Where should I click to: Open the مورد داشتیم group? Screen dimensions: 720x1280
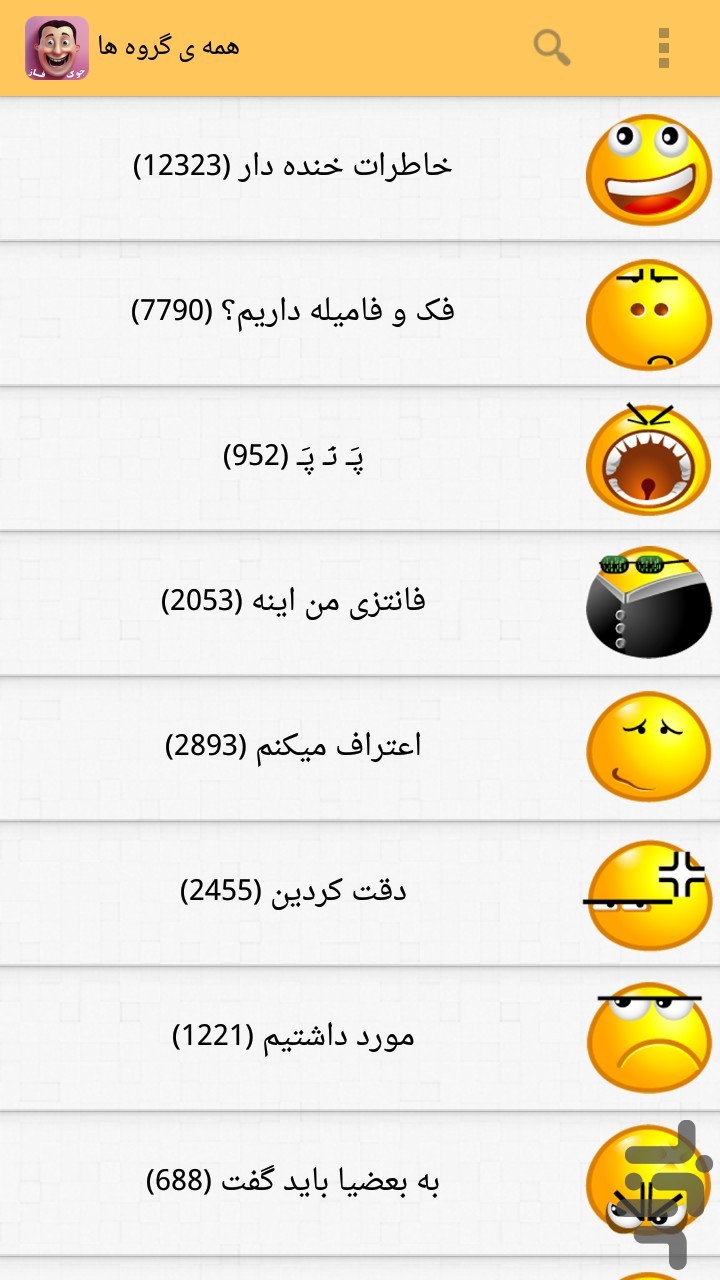360,1039
